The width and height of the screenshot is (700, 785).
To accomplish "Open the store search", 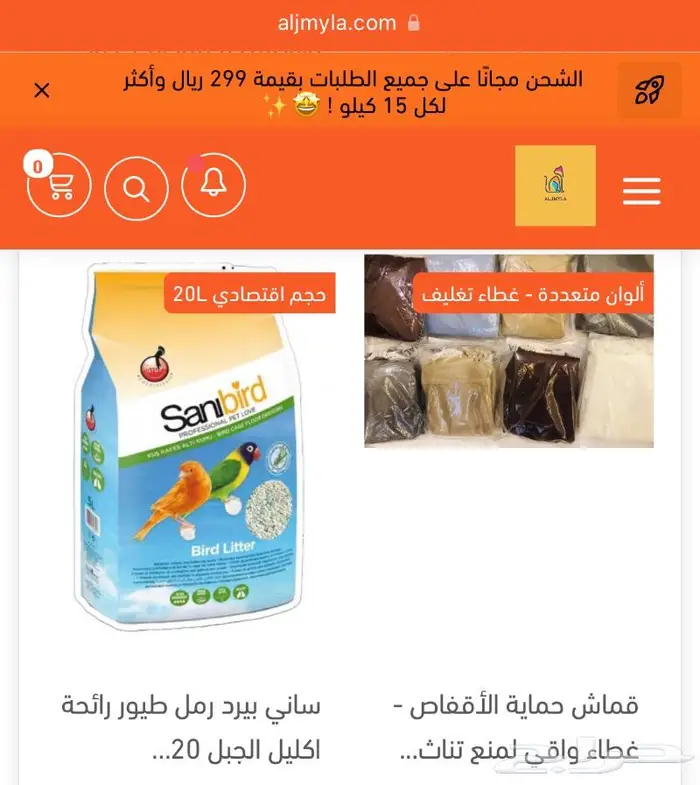I will 136,188.
